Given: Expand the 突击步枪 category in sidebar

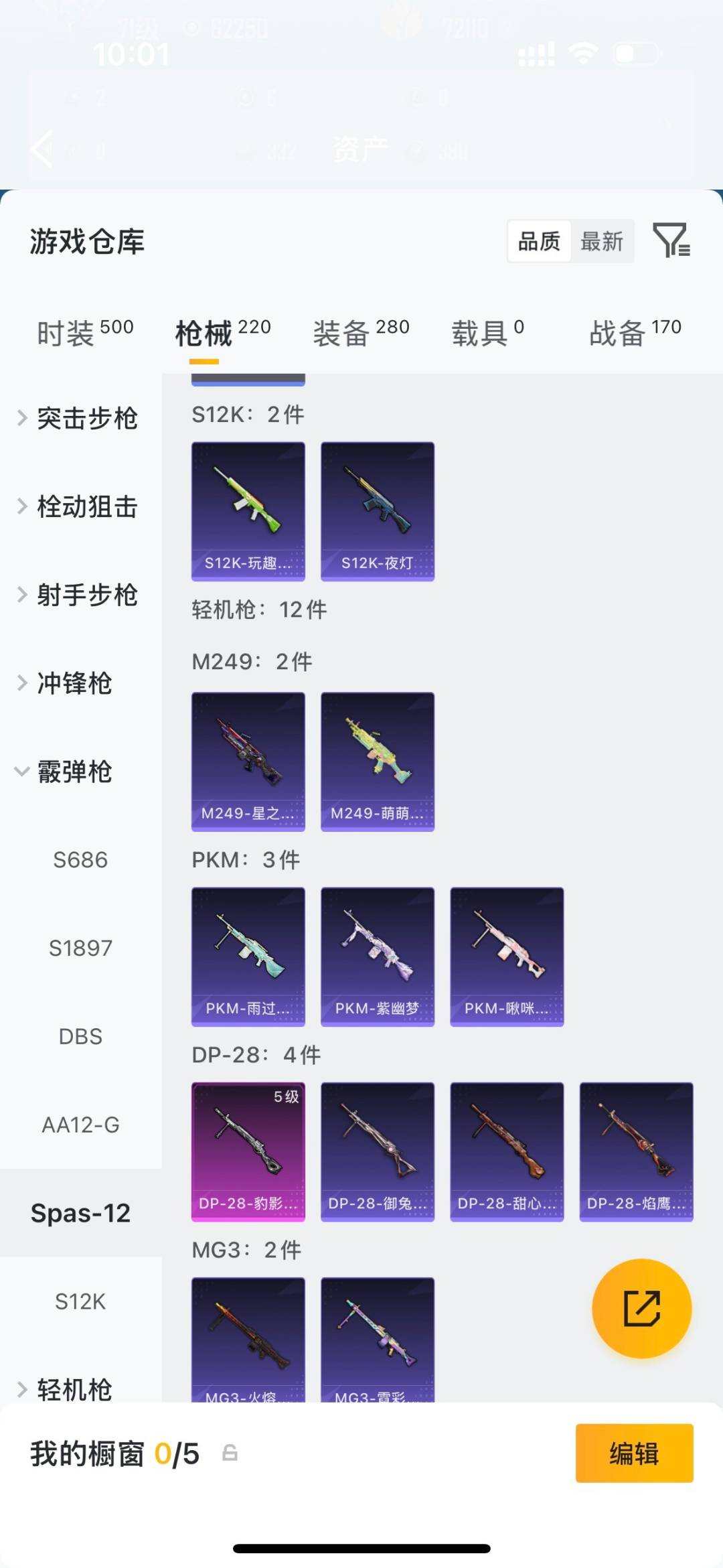Looking at the screenshot, I should (87, 418).
